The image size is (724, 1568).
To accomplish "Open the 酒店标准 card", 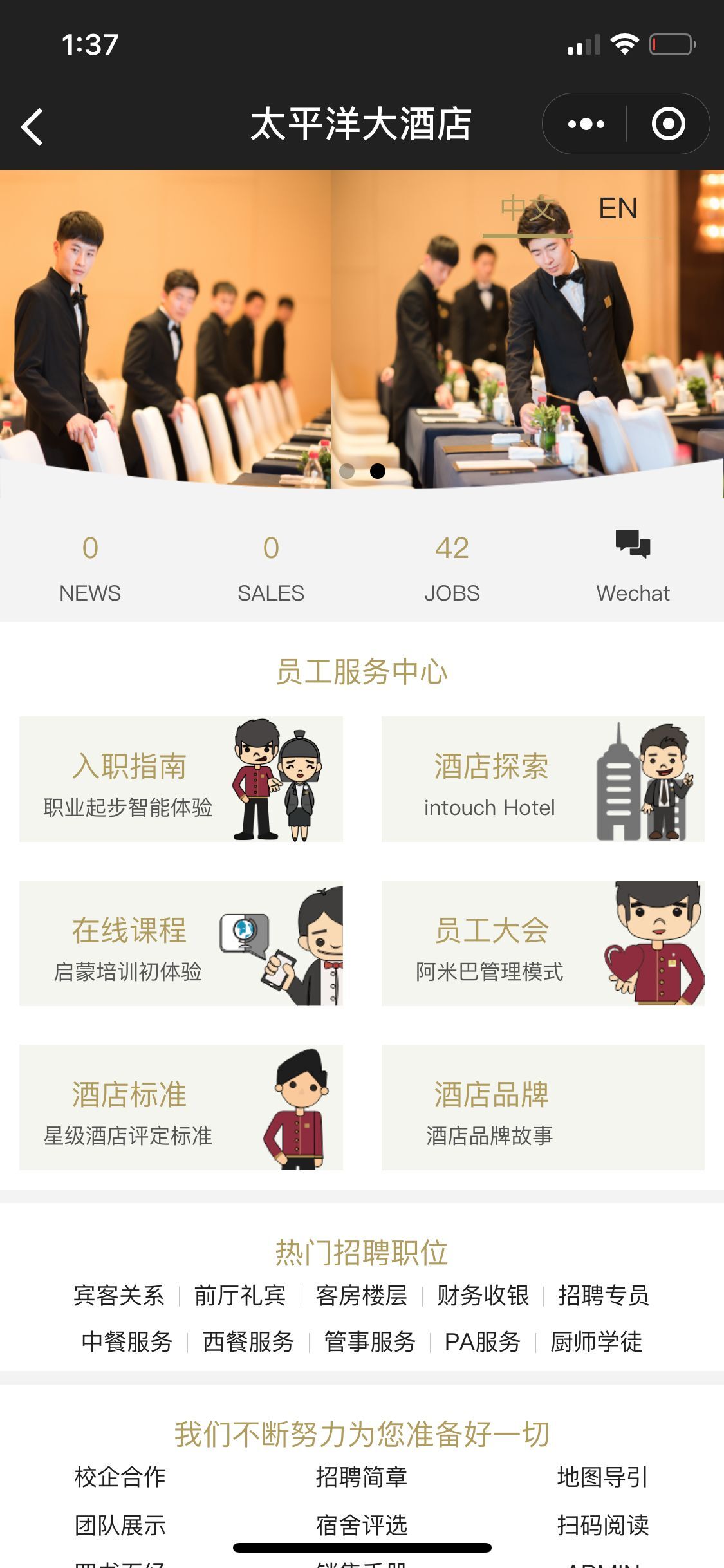I will (x=181, y=1107).
